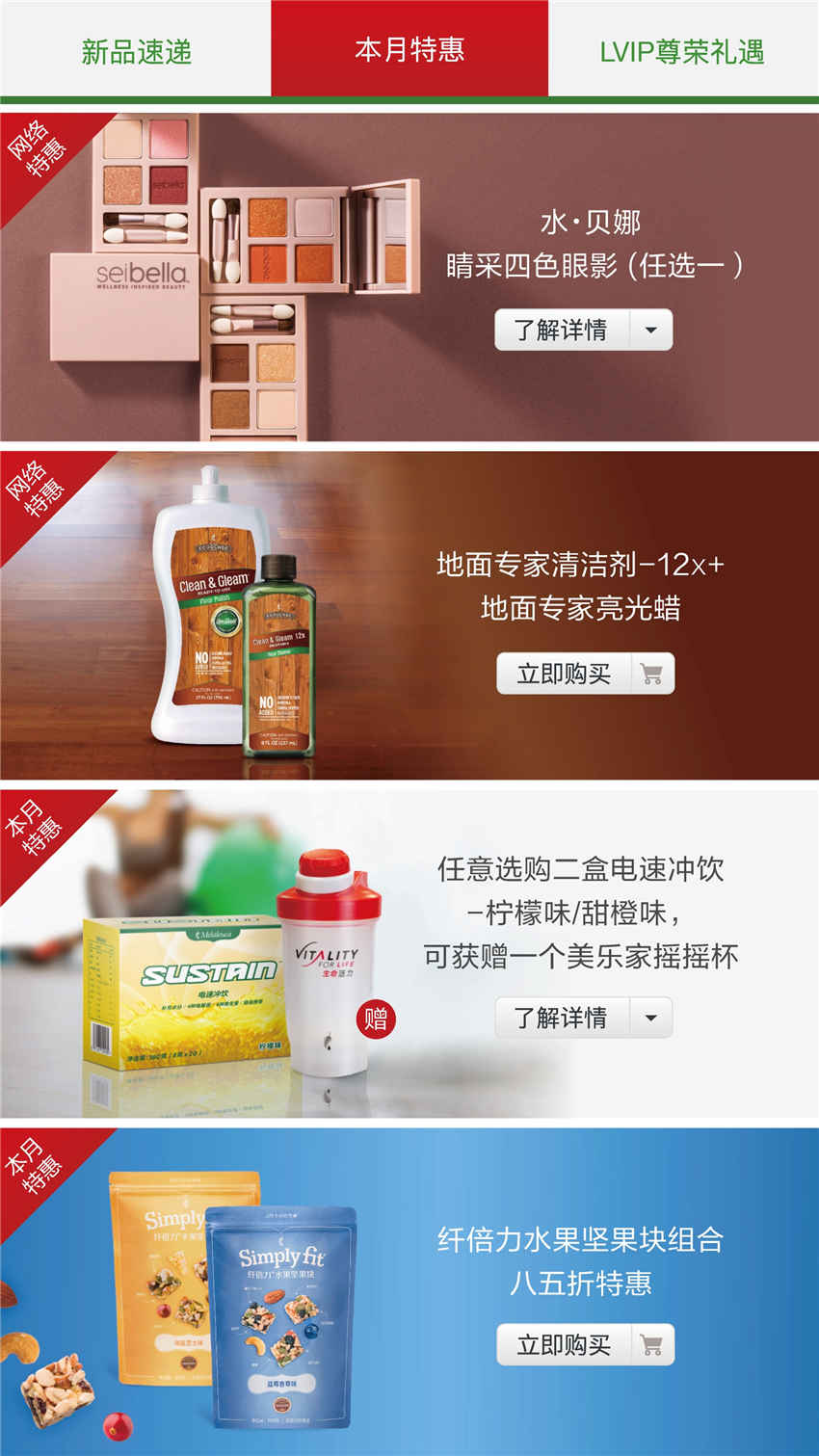Open the LVIP尊荣礼遇 tab
The width and height of the screenshot is (819, 1456).
coord(682,51)
